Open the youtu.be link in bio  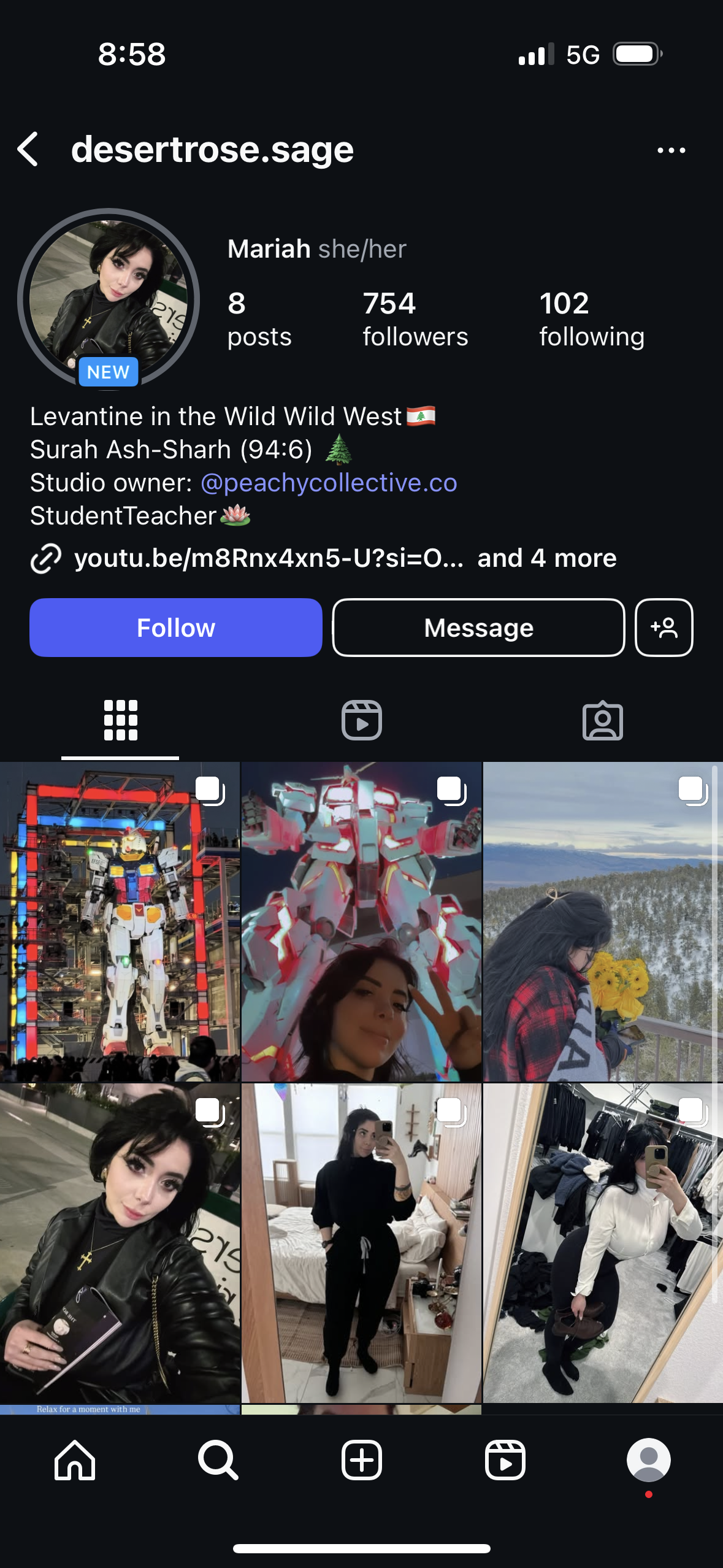(x=269, y=558)
